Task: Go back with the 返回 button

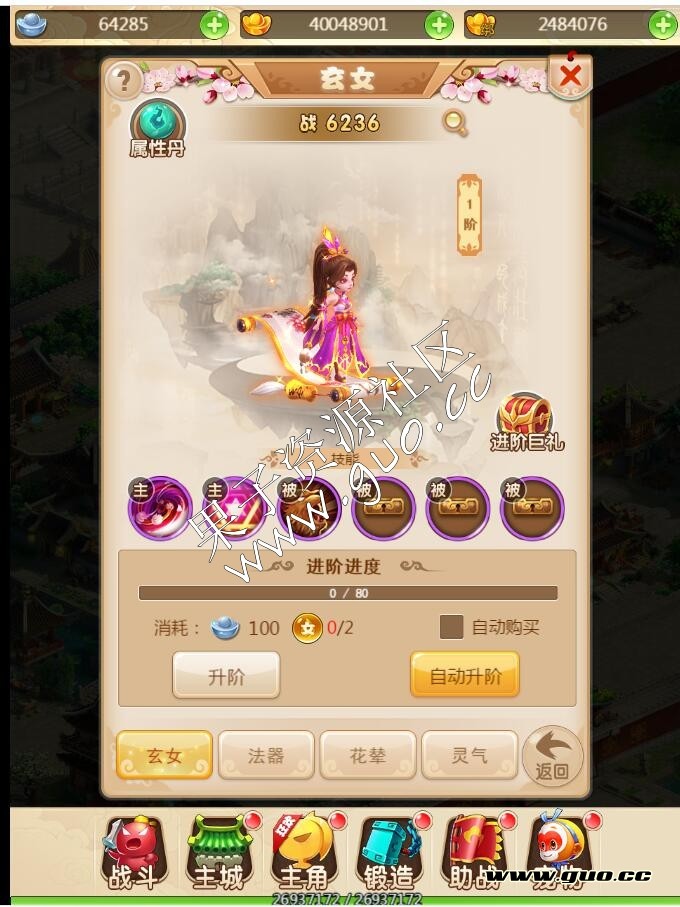Action: [x=552, y=756]
